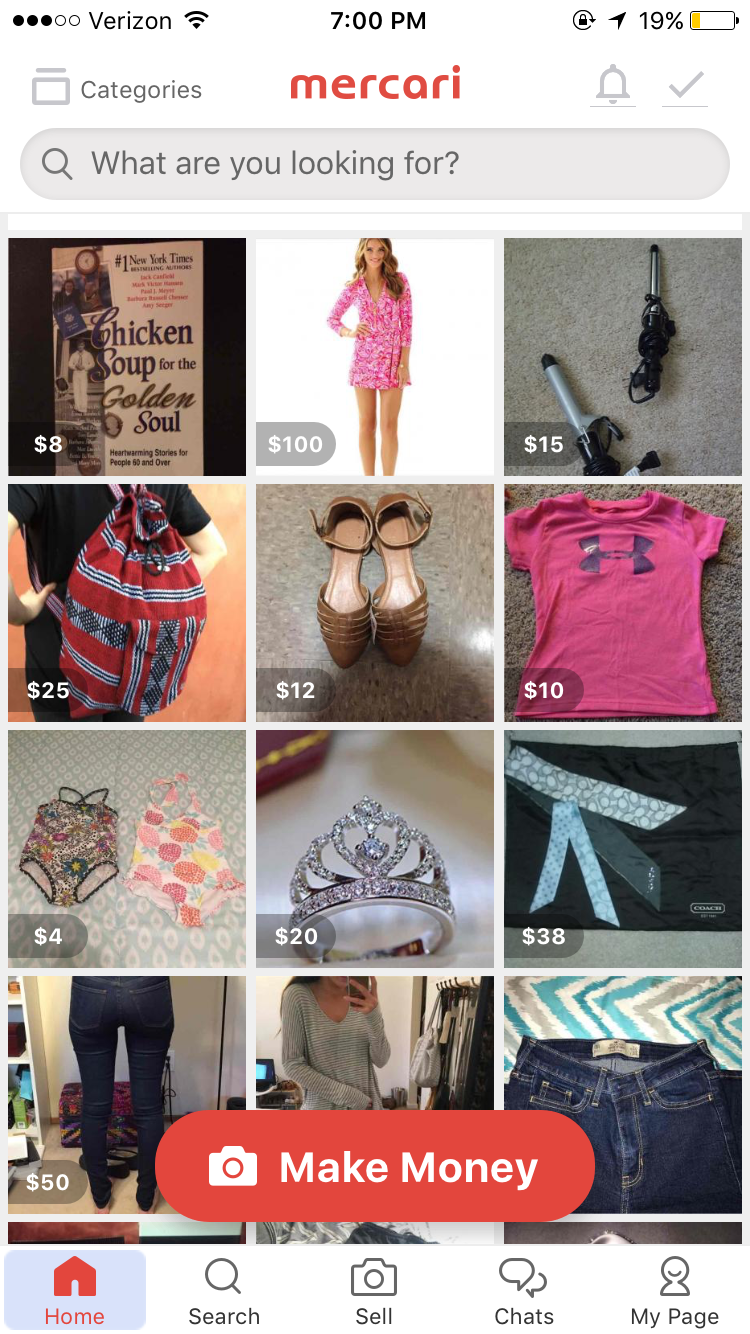The width and height of the screenshot is (750, 1334).
Task: Open the $4 floral swimsuits listing
Action: 127,848
